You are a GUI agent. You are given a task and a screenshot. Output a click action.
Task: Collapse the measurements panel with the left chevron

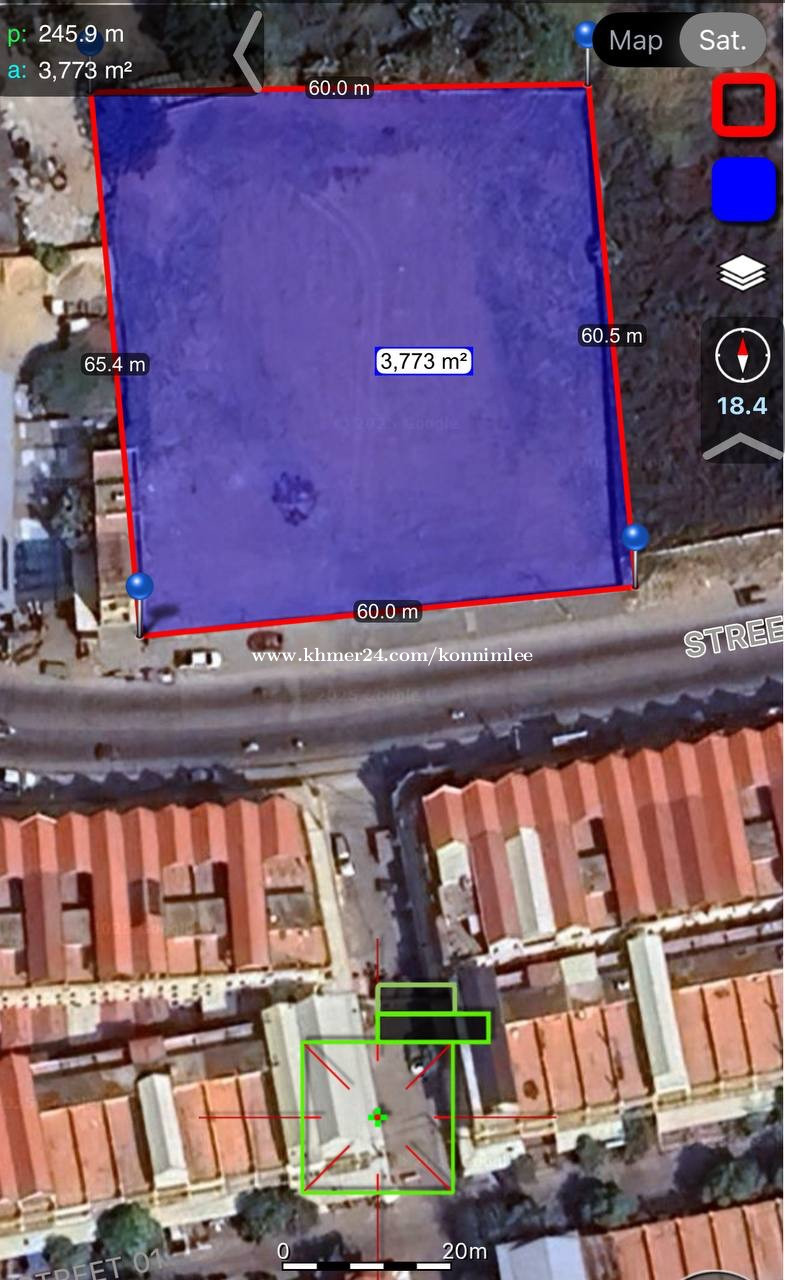point(248,51)
